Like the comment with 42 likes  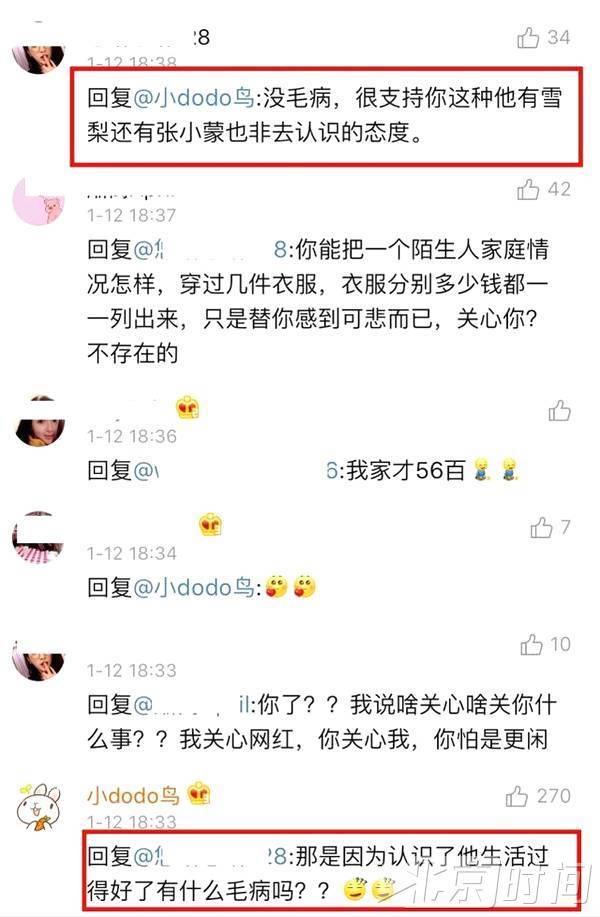click(x=527, y=189)
